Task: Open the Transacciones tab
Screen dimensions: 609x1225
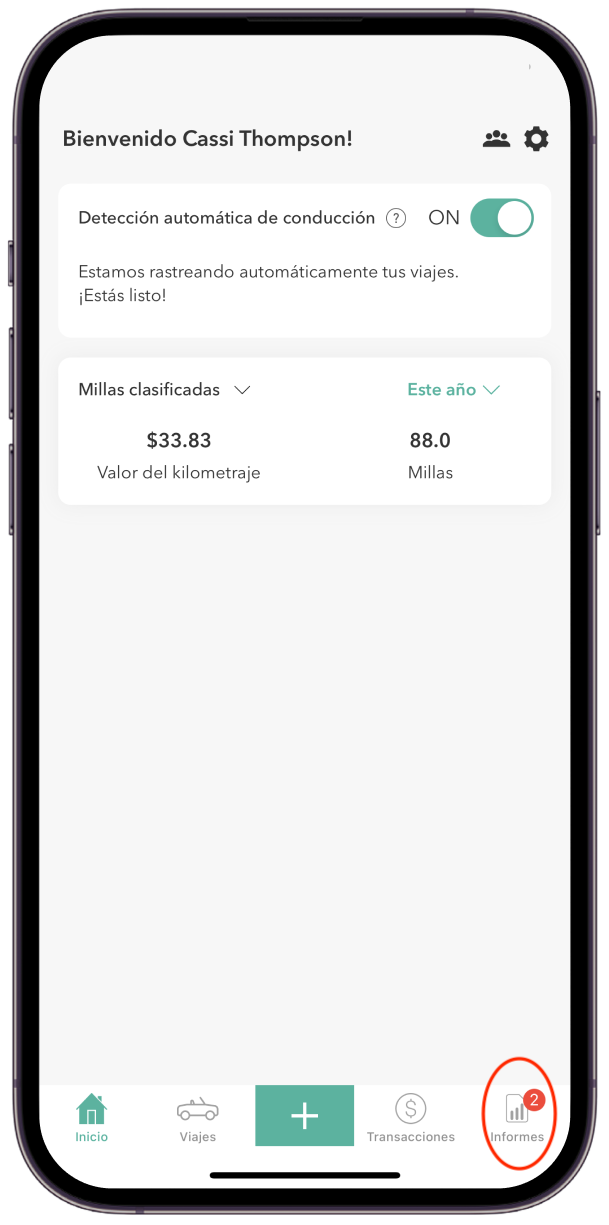Action: (x=410, y=1117)
